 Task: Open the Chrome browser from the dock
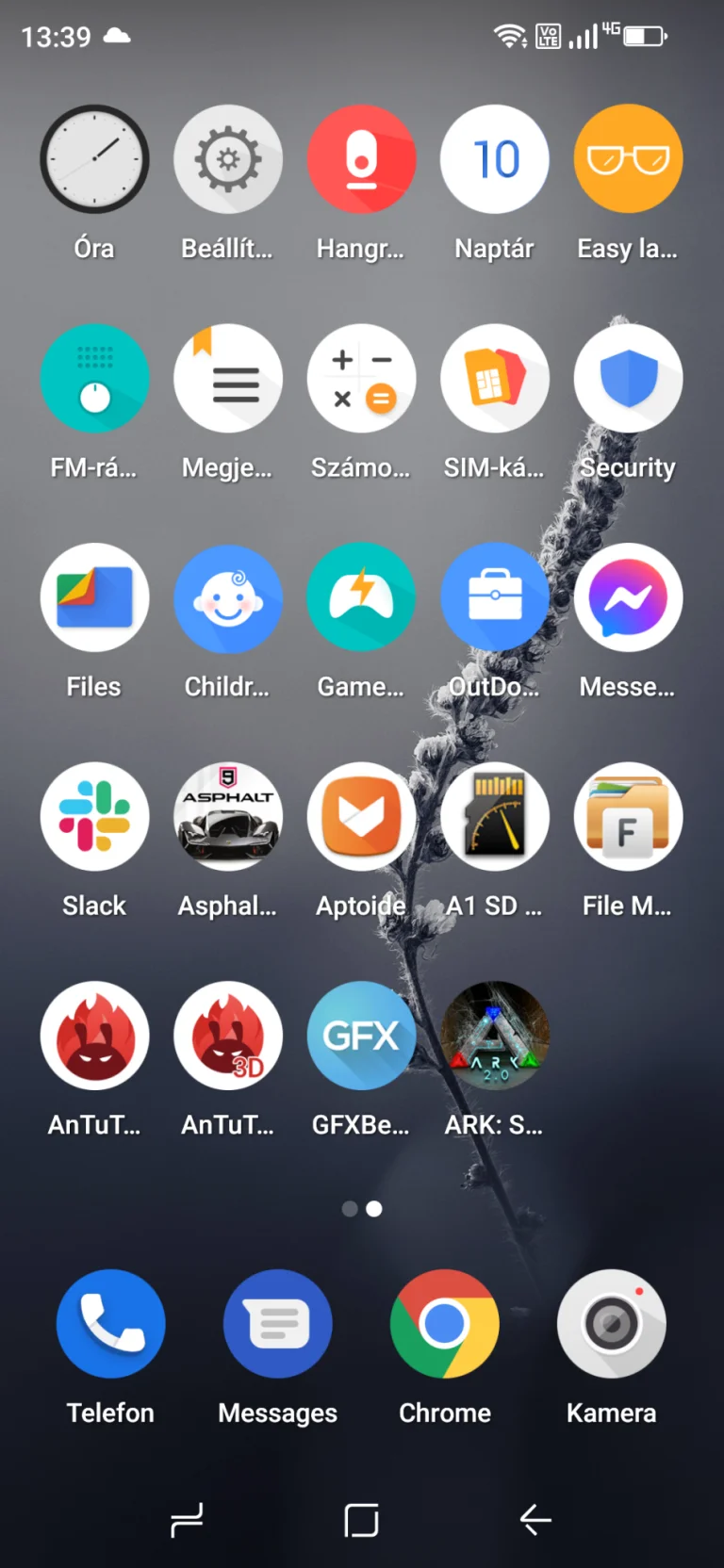[x=444, y=1322]
